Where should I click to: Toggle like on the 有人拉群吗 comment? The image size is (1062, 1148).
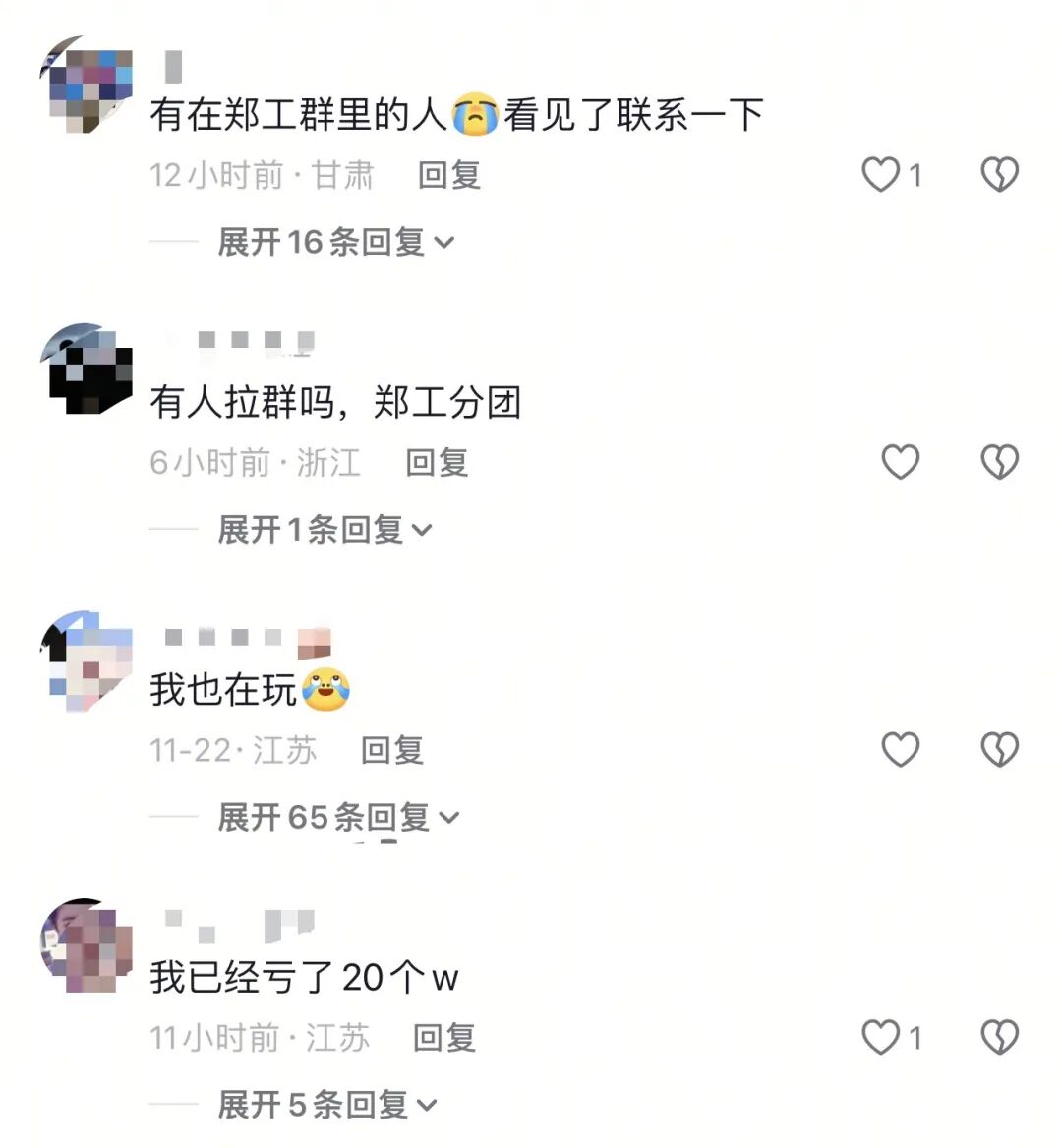coord(900,459)
